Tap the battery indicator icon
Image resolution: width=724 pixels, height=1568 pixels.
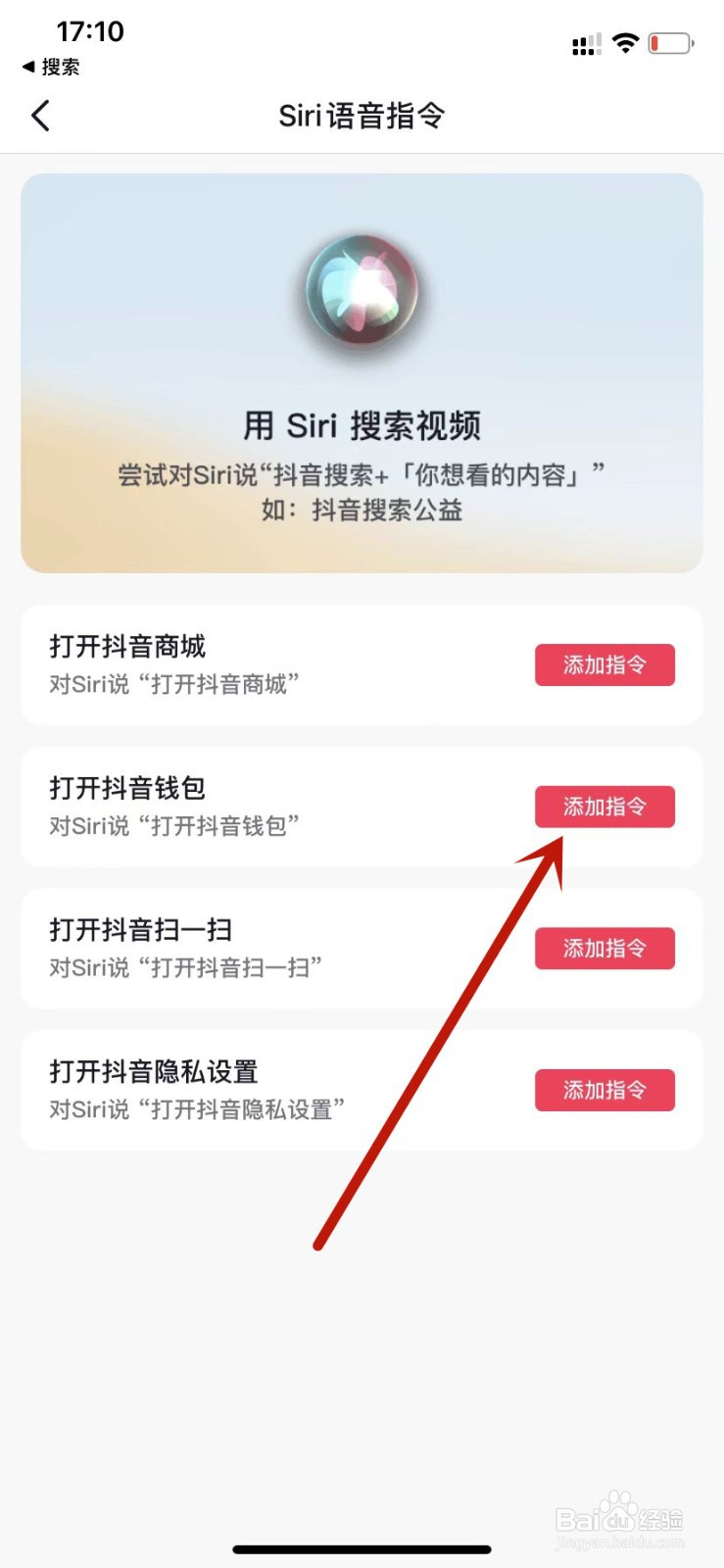pyautogui.click(x=668, y=42)
